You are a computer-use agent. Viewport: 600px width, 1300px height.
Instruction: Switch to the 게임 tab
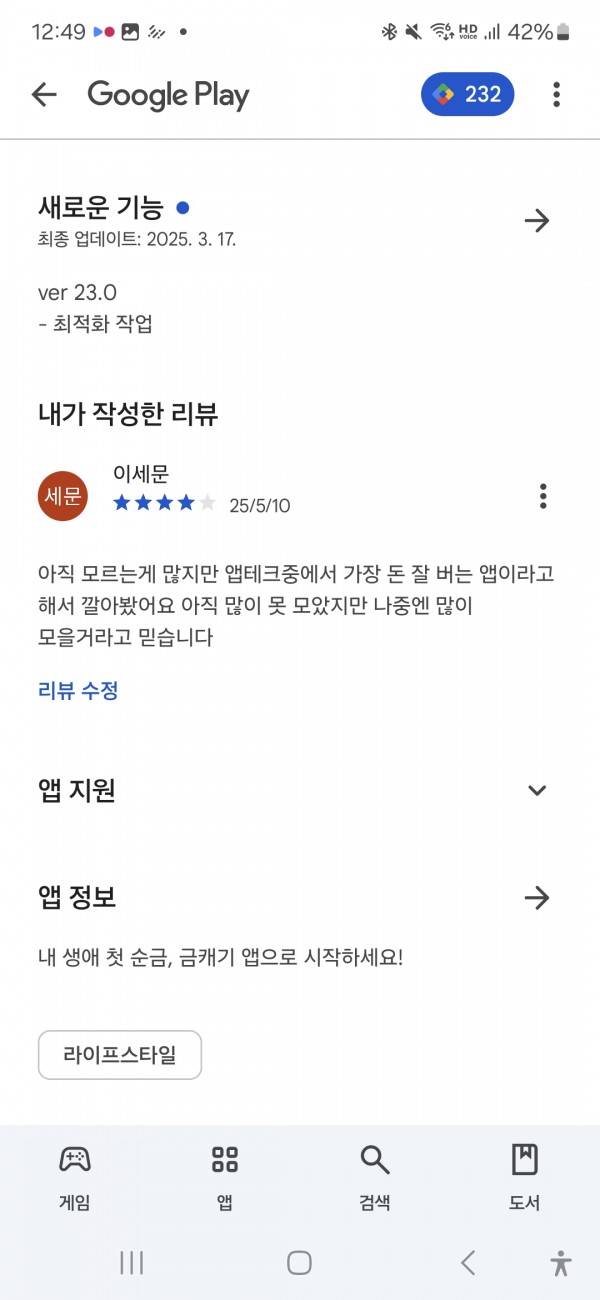75,1178
